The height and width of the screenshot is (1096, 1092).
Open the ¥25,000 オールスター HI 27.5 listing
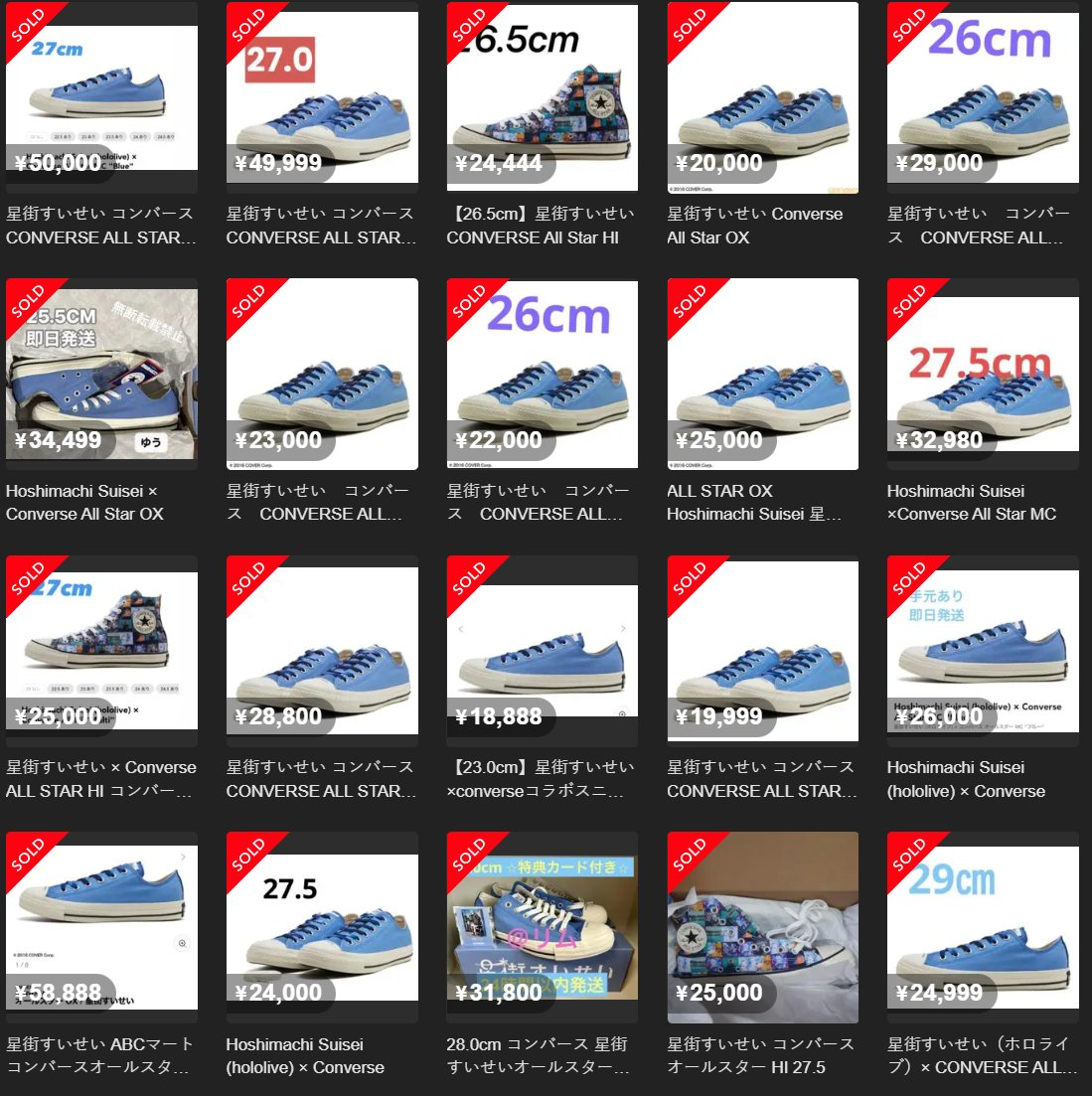point(762,927)
